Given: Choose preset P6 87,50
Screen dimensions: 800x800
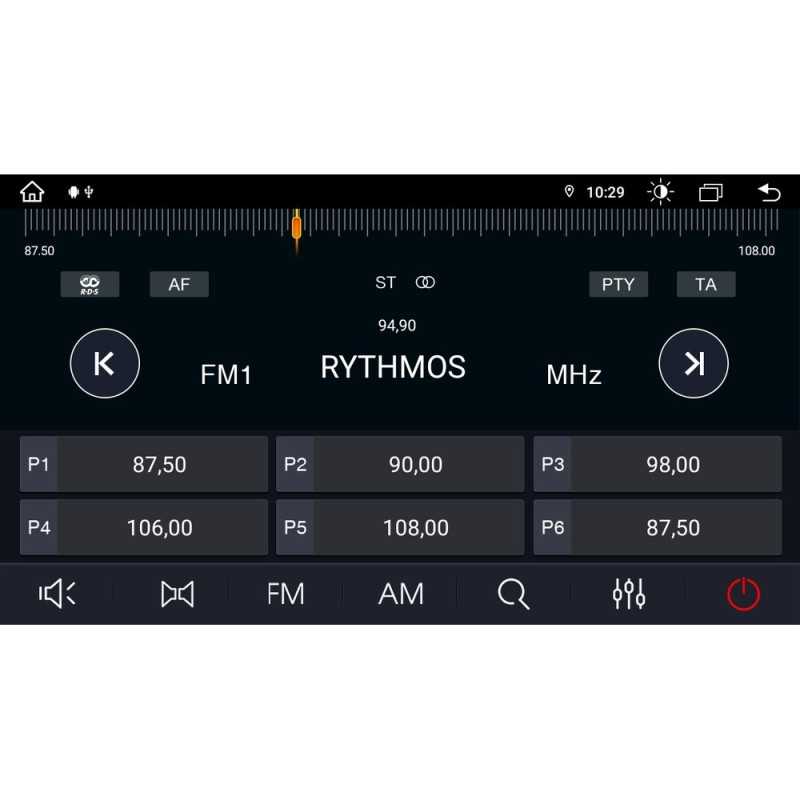Looking at the screenshot, I should 657,527.
